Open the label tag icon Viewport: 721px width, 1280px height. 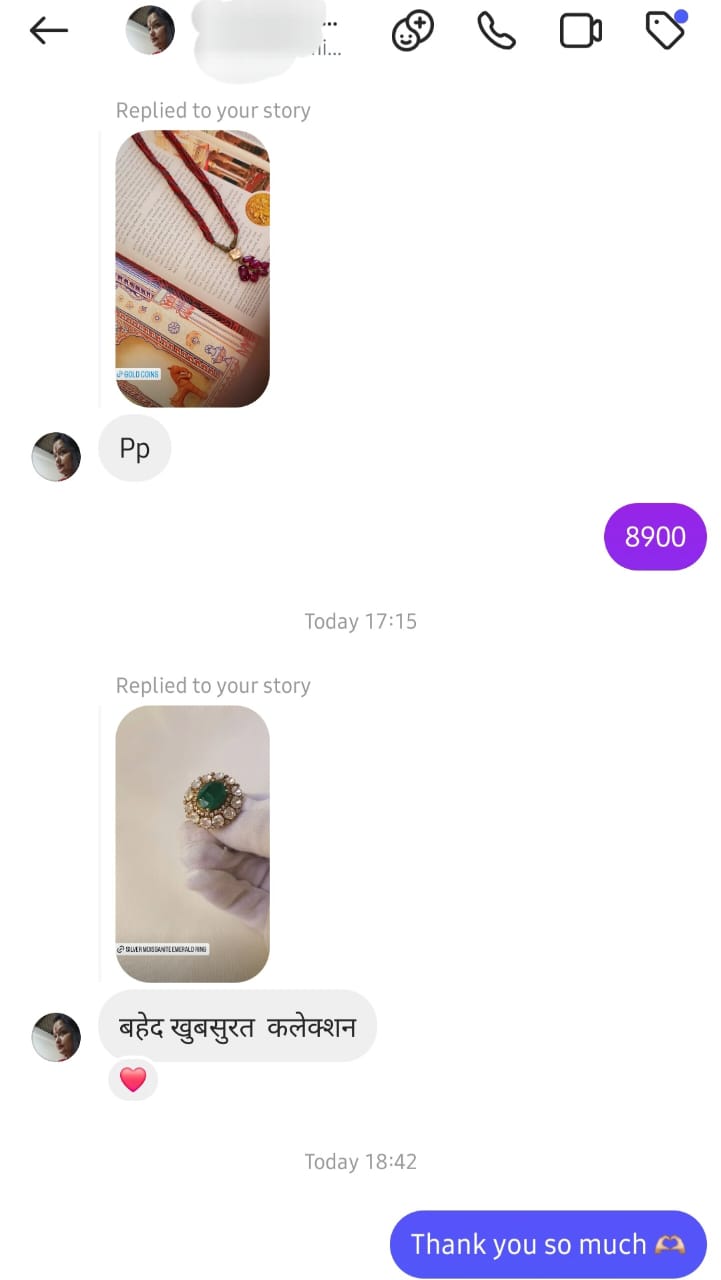click(665, 31)
